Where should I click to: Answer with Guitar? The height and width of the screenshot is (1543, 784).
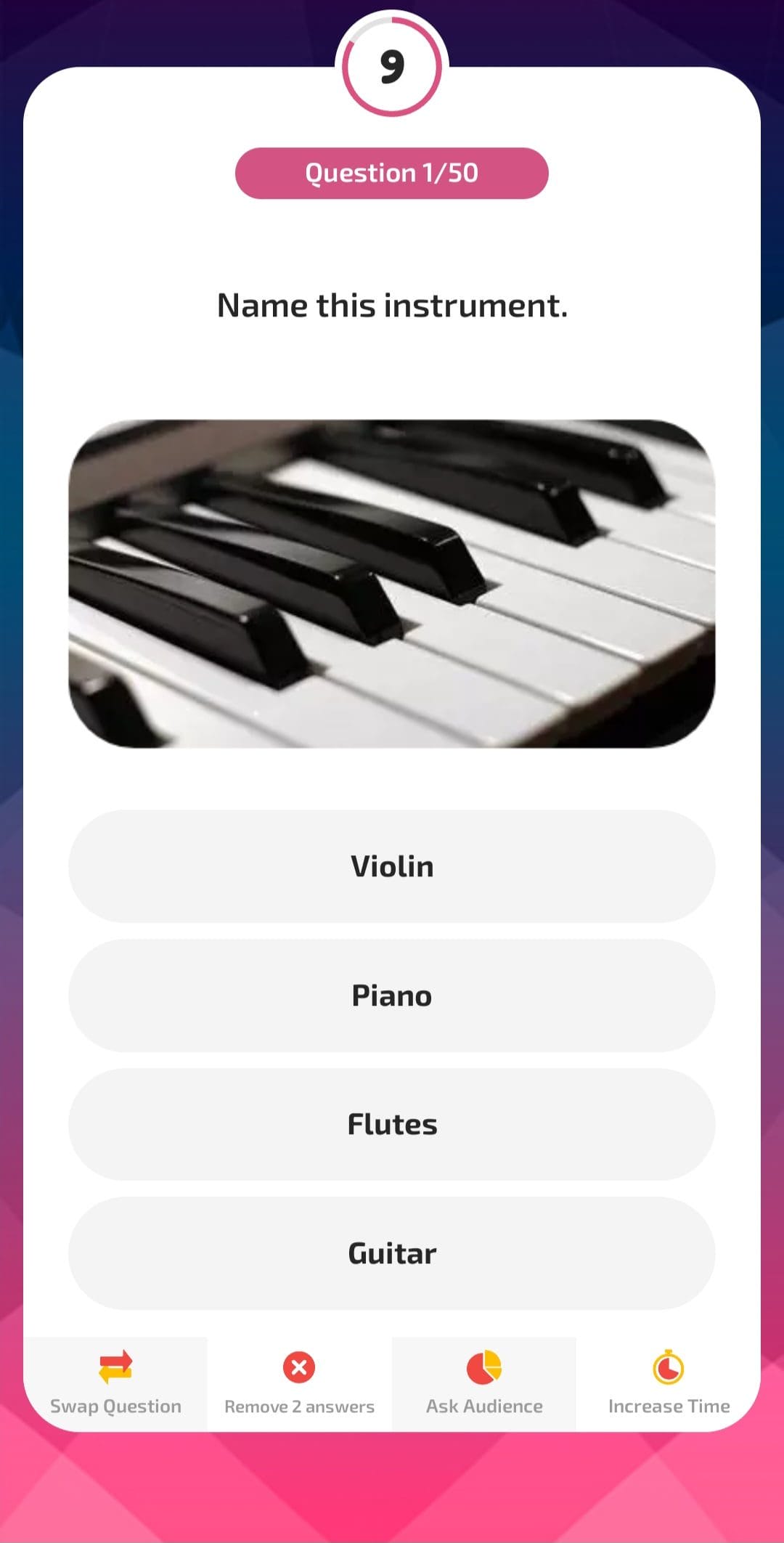(x=392, y=1253)
